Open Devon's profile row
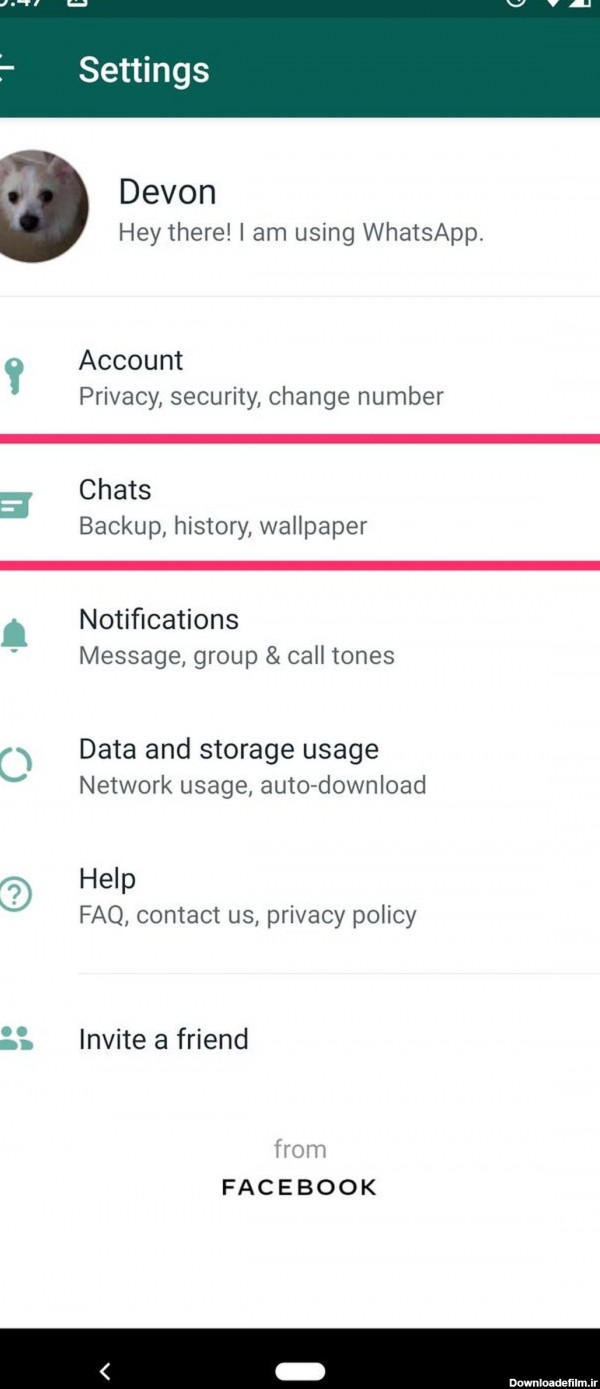The image size is (600, 1389). tap(300, 209)
